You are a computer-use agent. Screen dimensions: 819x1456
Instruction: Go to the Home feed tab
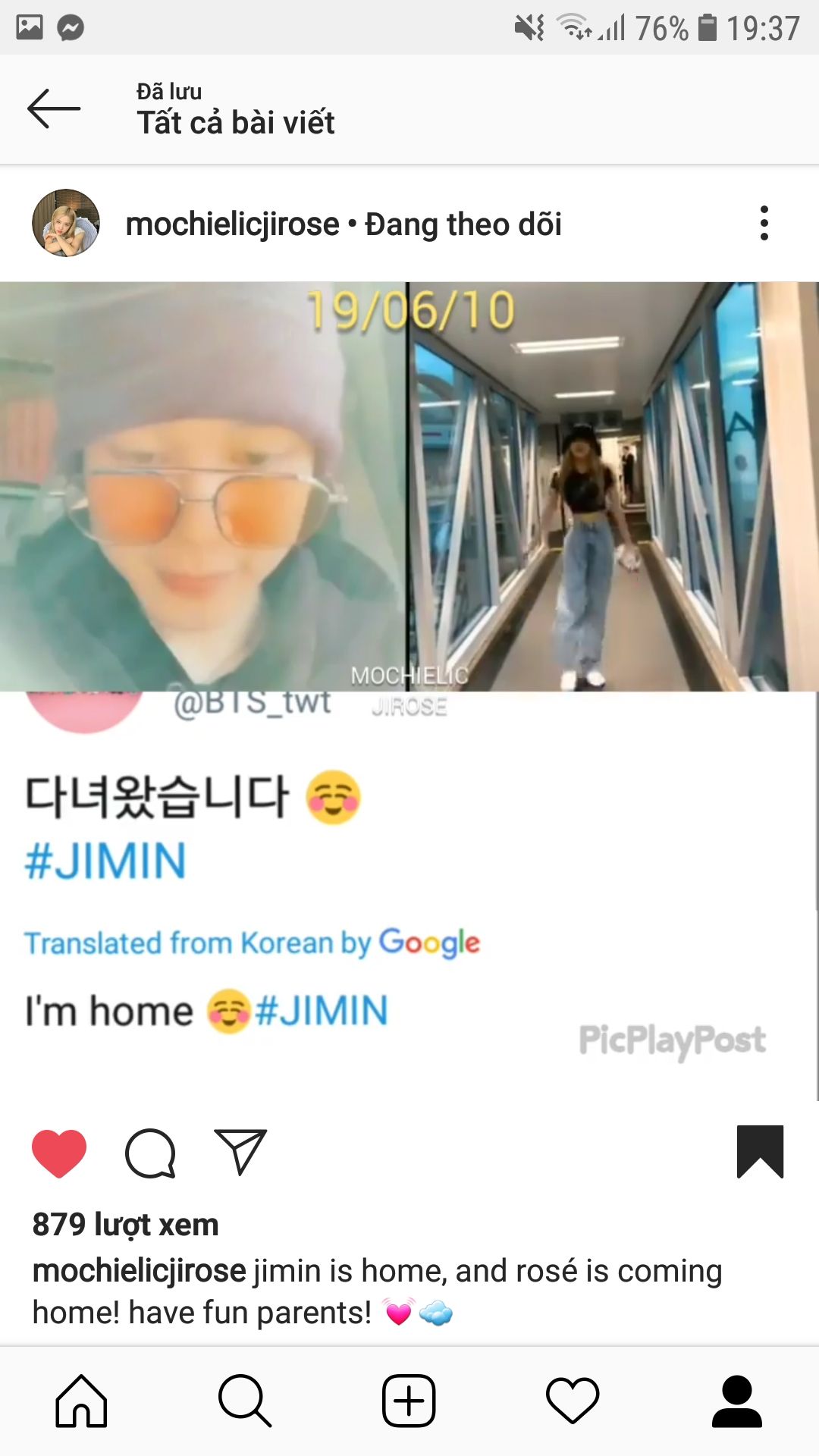[81, 1401]
